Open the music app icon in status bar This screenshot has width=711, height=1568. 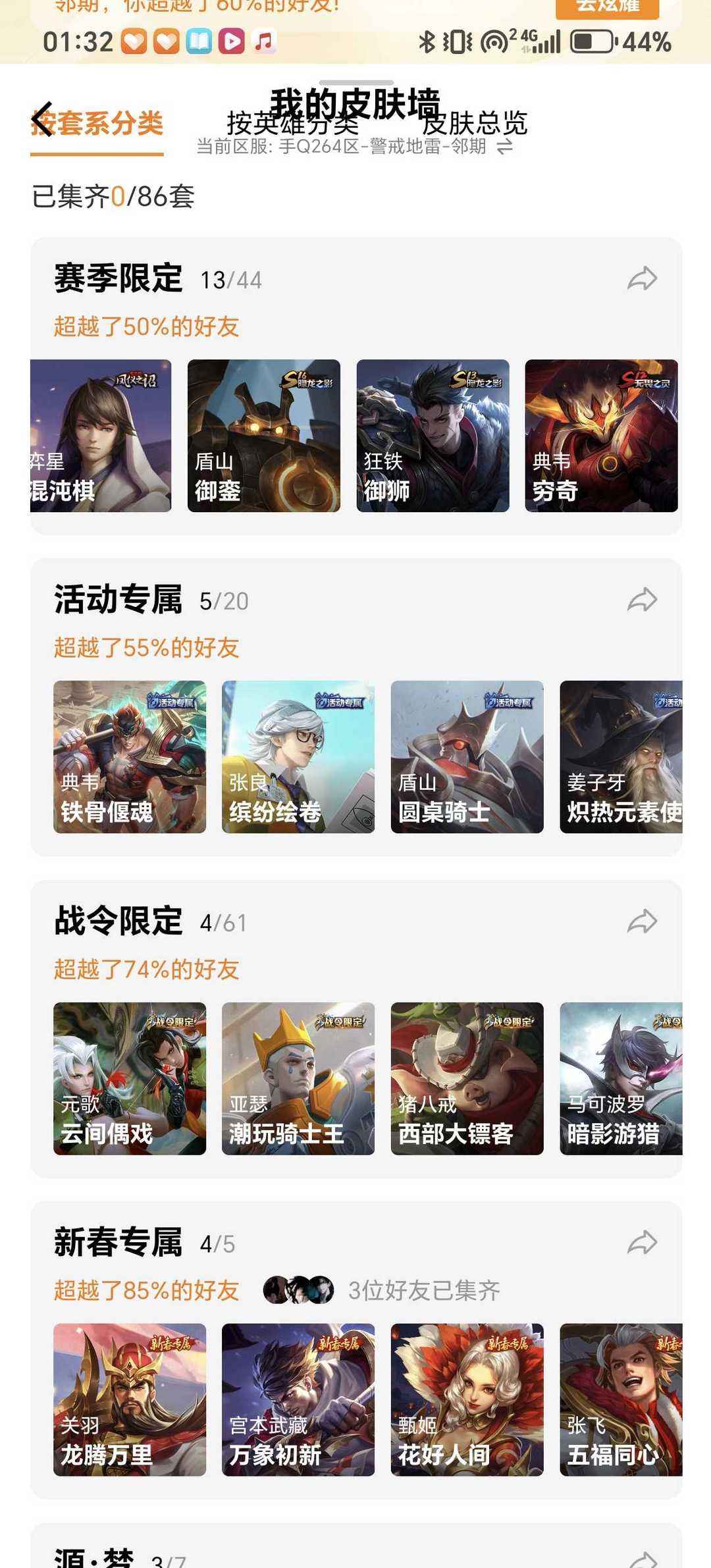click(x=263, y=41)
